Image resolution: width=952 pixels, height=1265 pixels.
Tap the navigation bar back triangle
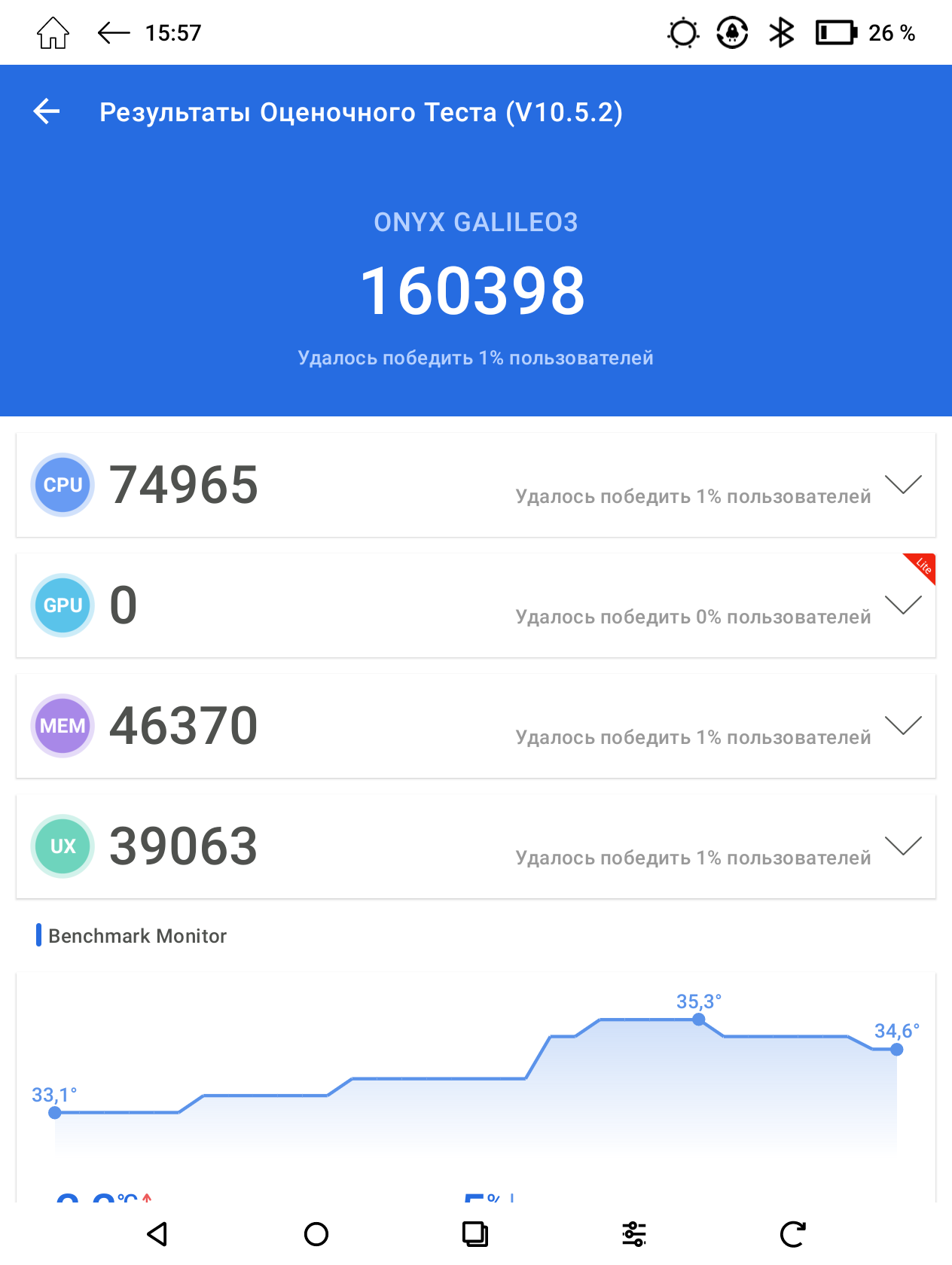point(157,1234)
